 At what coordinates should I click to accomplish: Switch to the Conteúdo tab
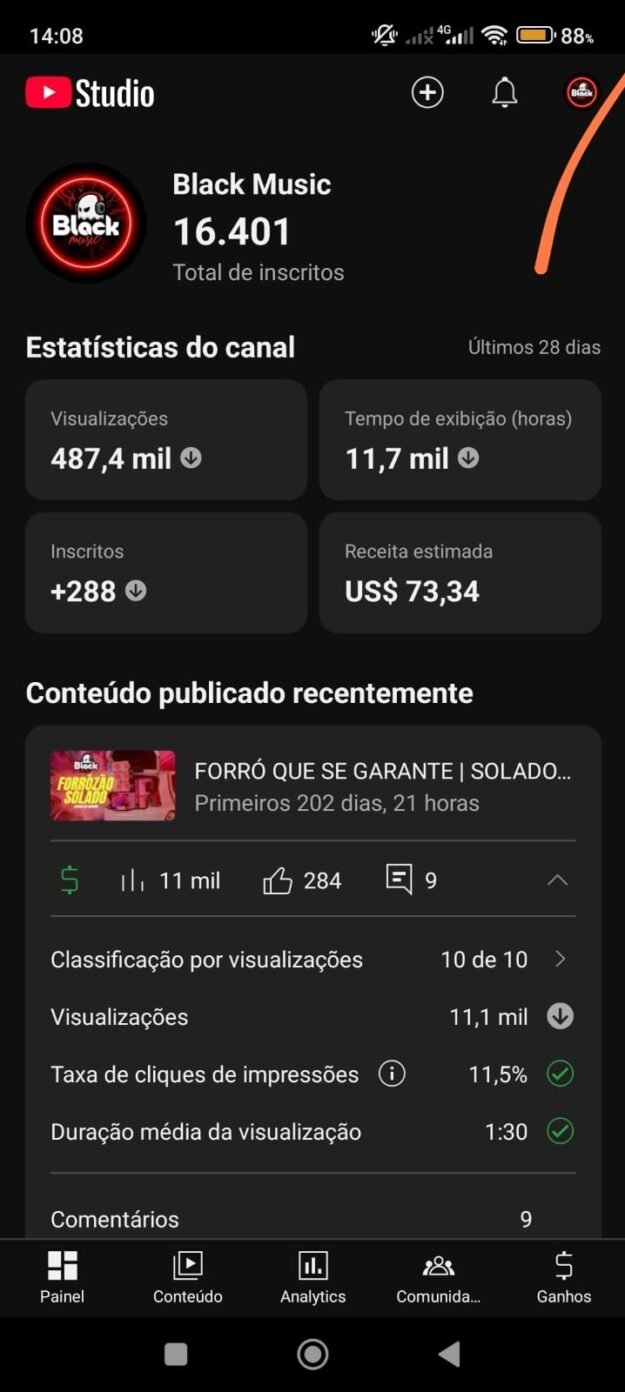188,1277
